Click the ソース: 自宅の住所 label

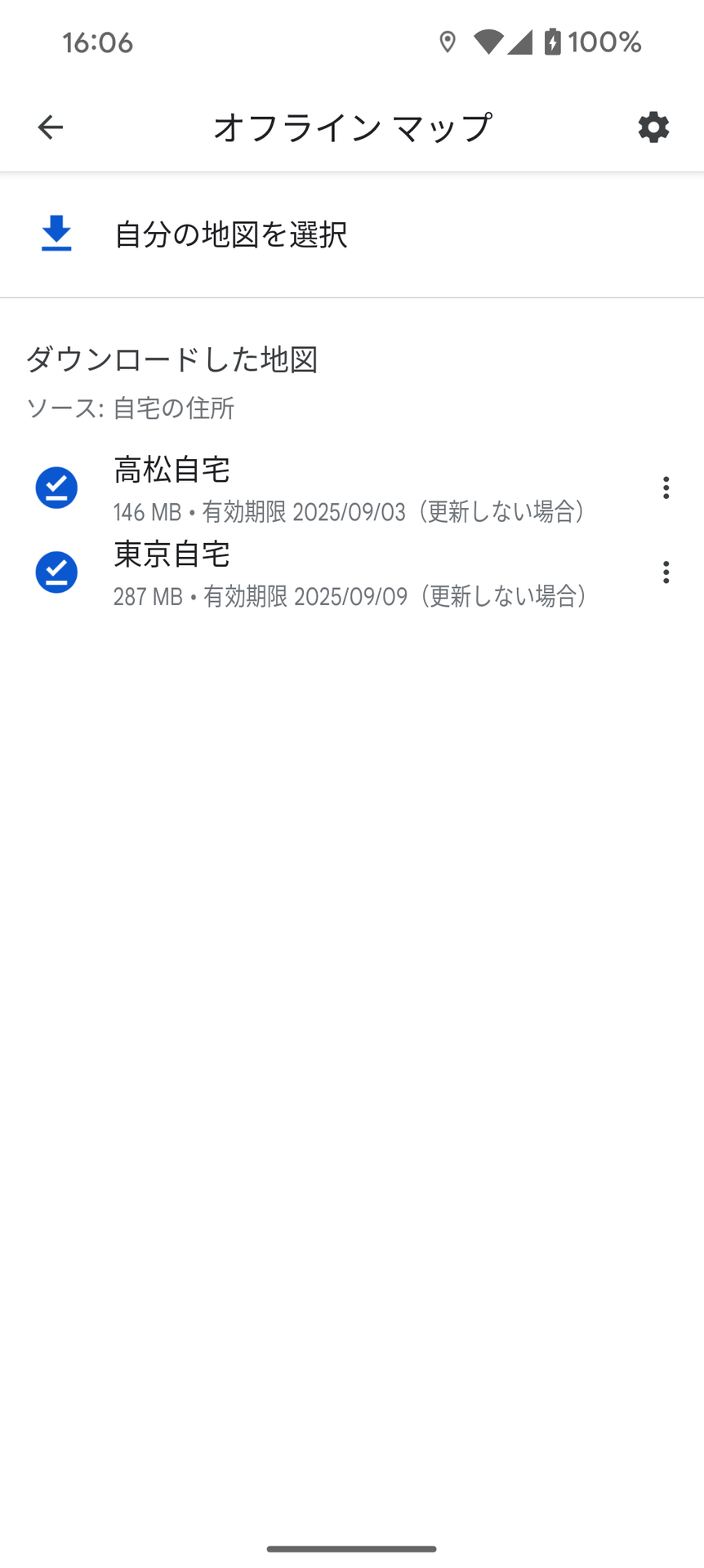coord(129,408)
